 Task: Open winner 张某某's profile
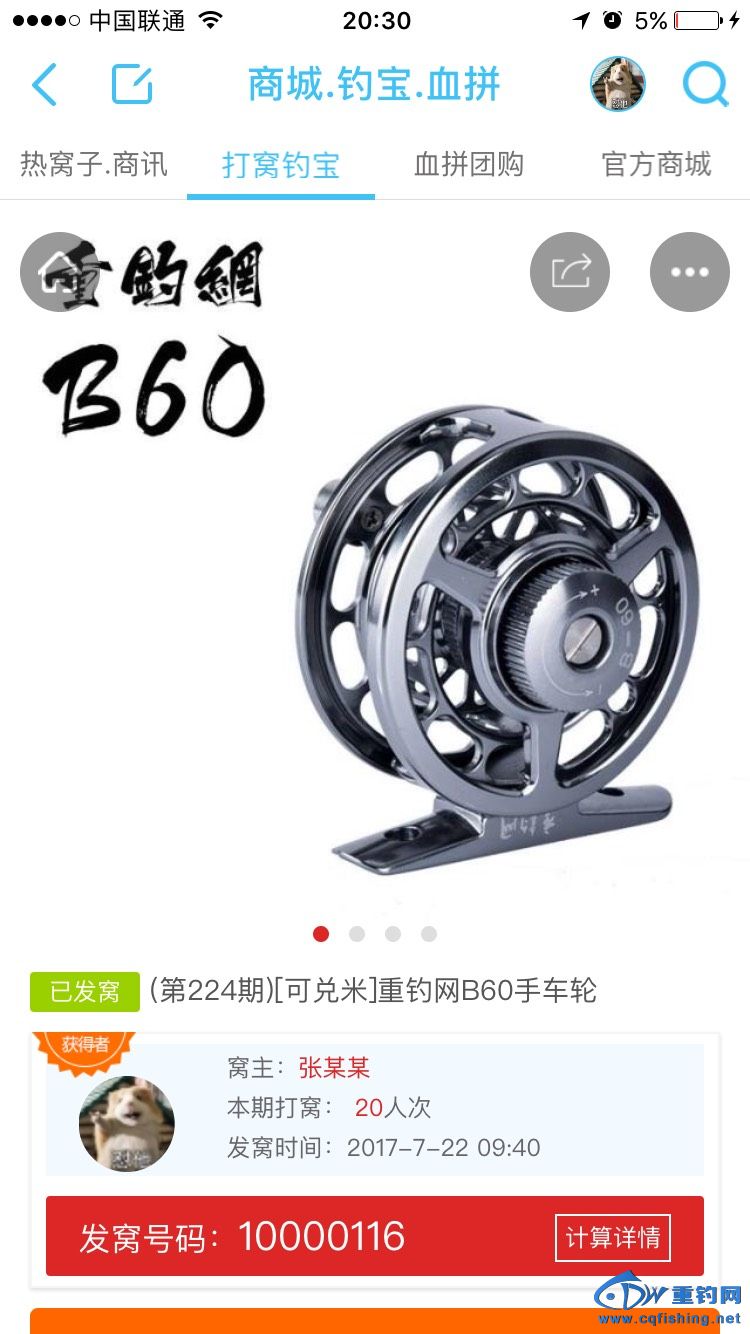(334, 1068)
